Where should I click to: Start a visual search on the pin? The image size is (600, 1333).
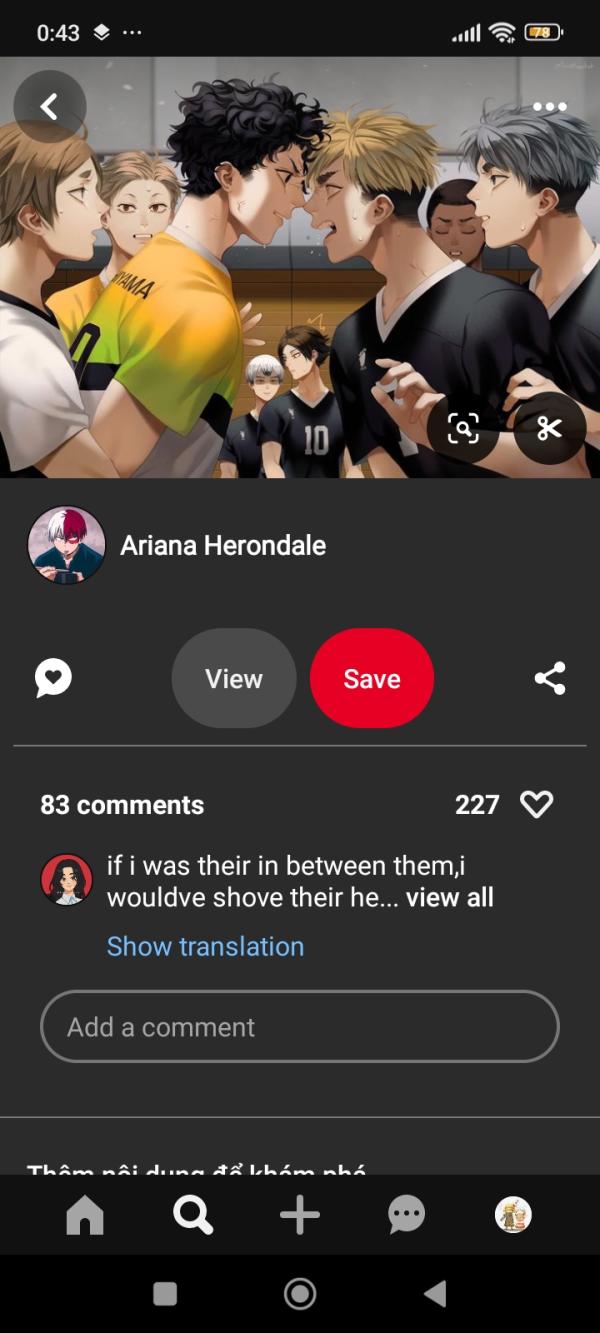tap(463, 429)
